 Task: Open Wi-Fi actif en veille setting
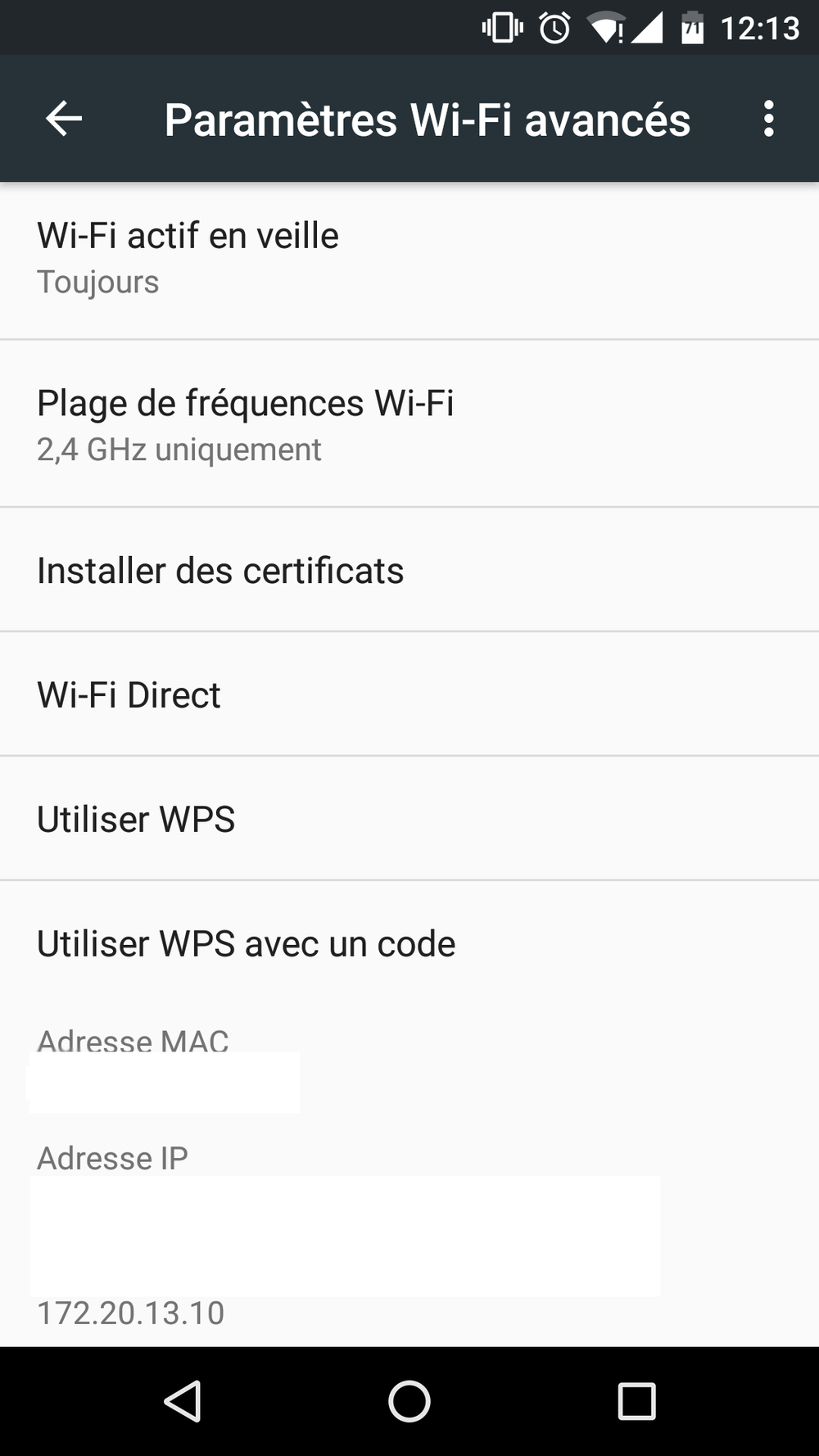coord(409,257)
